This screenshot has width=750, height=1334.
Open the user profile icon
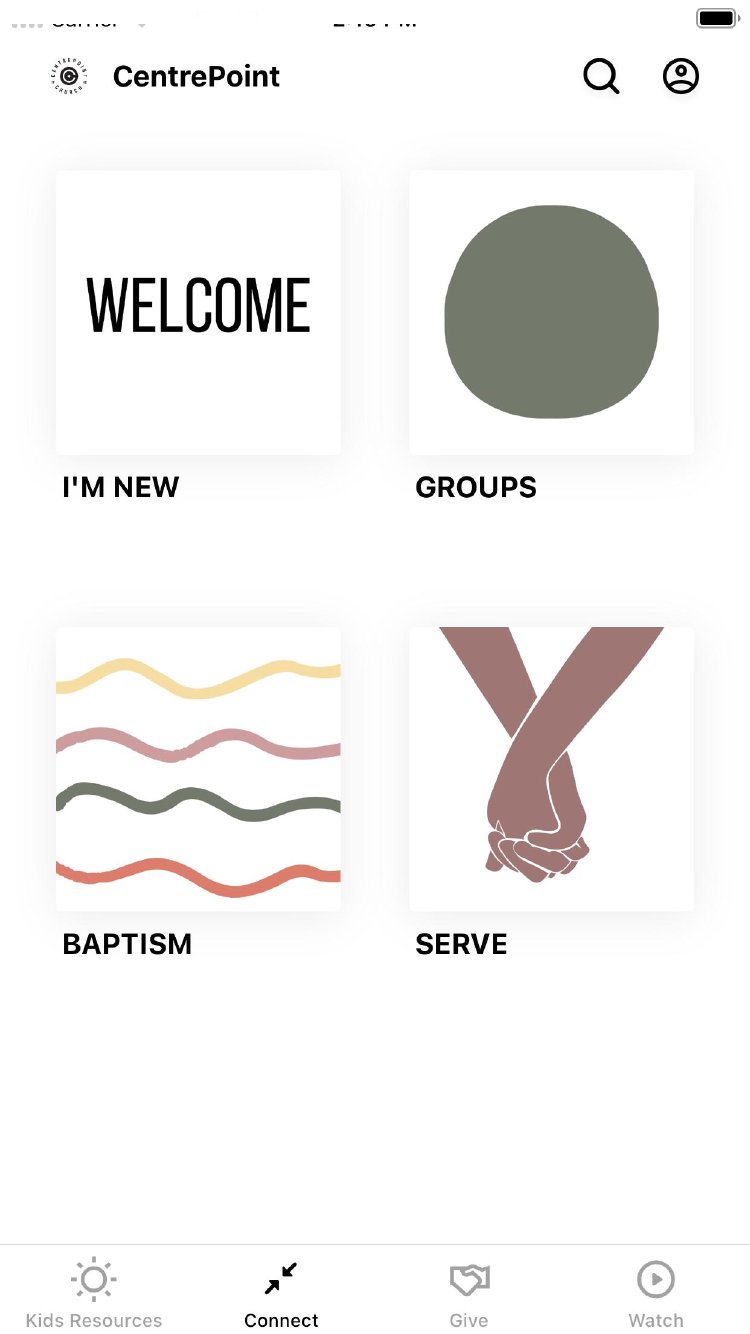(681, 76)
